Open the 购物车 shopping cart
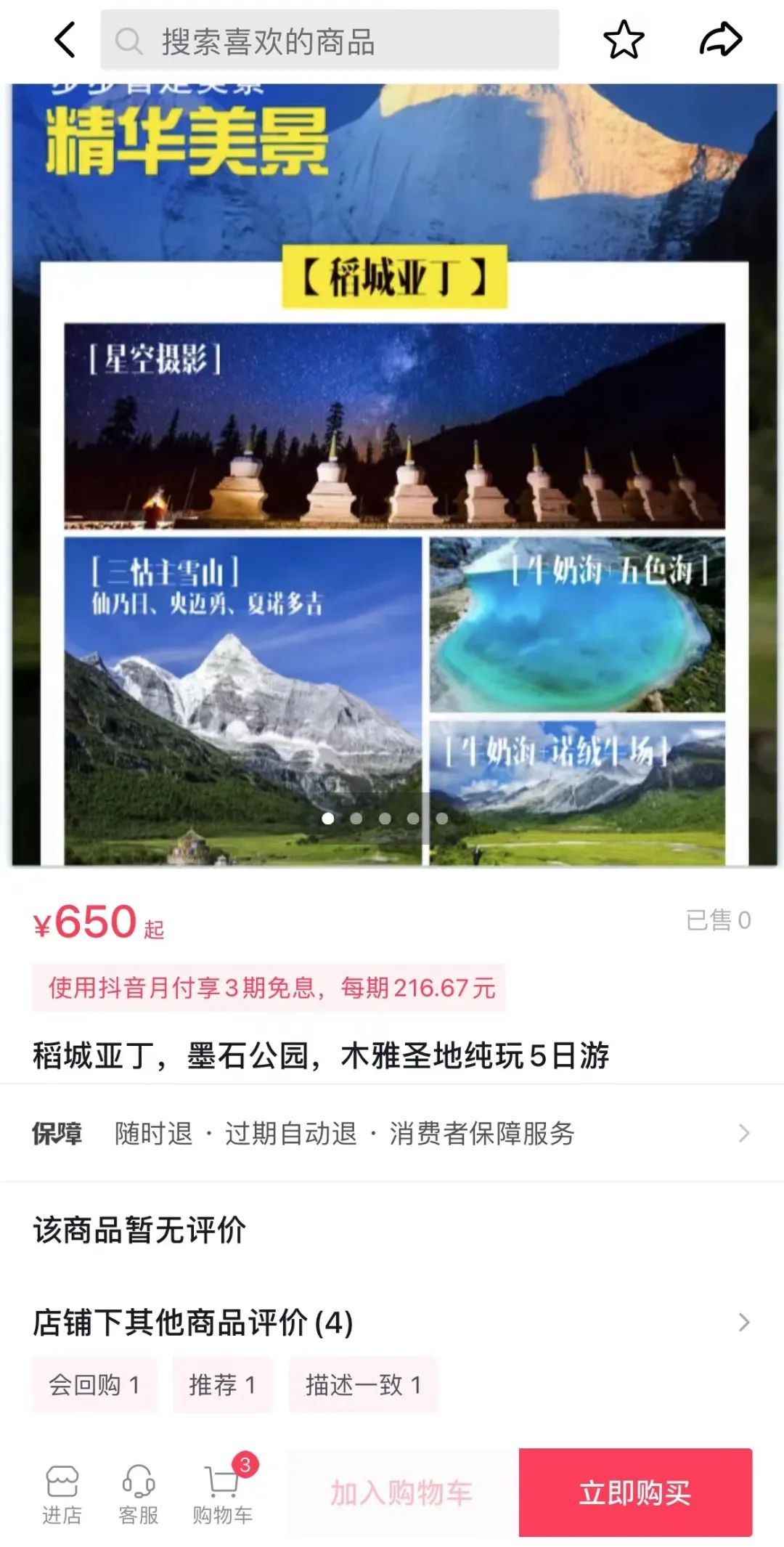 (x=223, y=1493)
